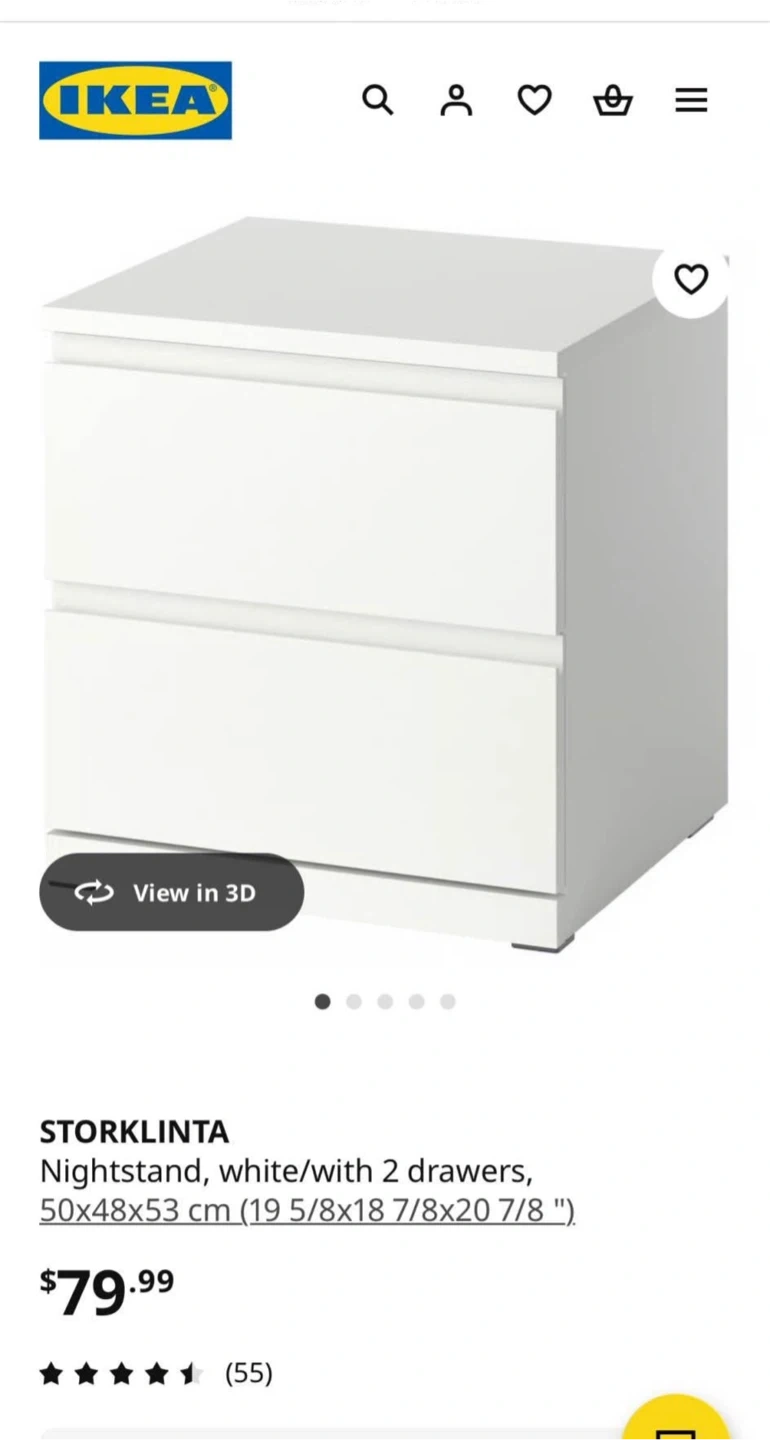Tap the yellow floating button at the bottom
The width and height of the screenshot is (770, 1440).
click(676, 1420)
